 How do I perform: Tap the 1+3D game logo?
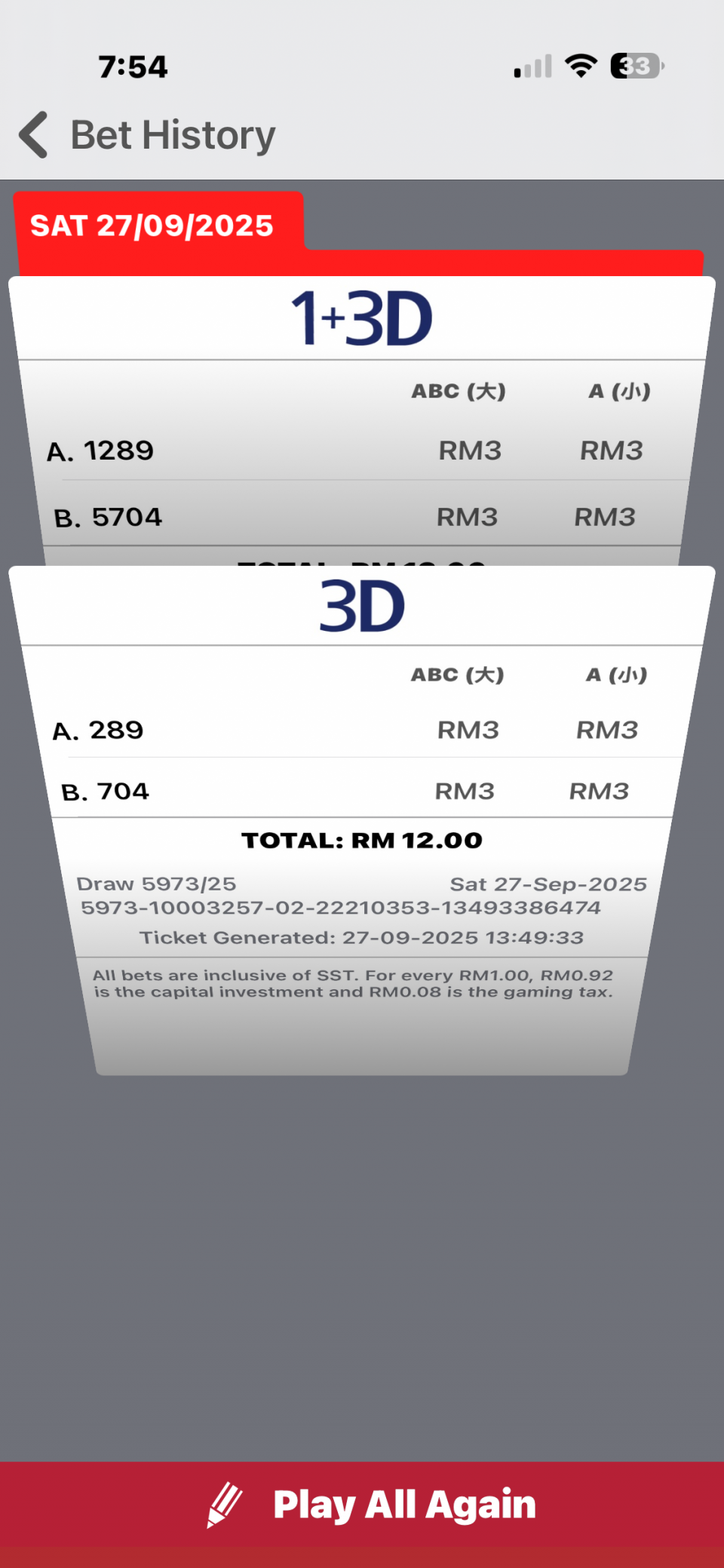coord(361,317)
